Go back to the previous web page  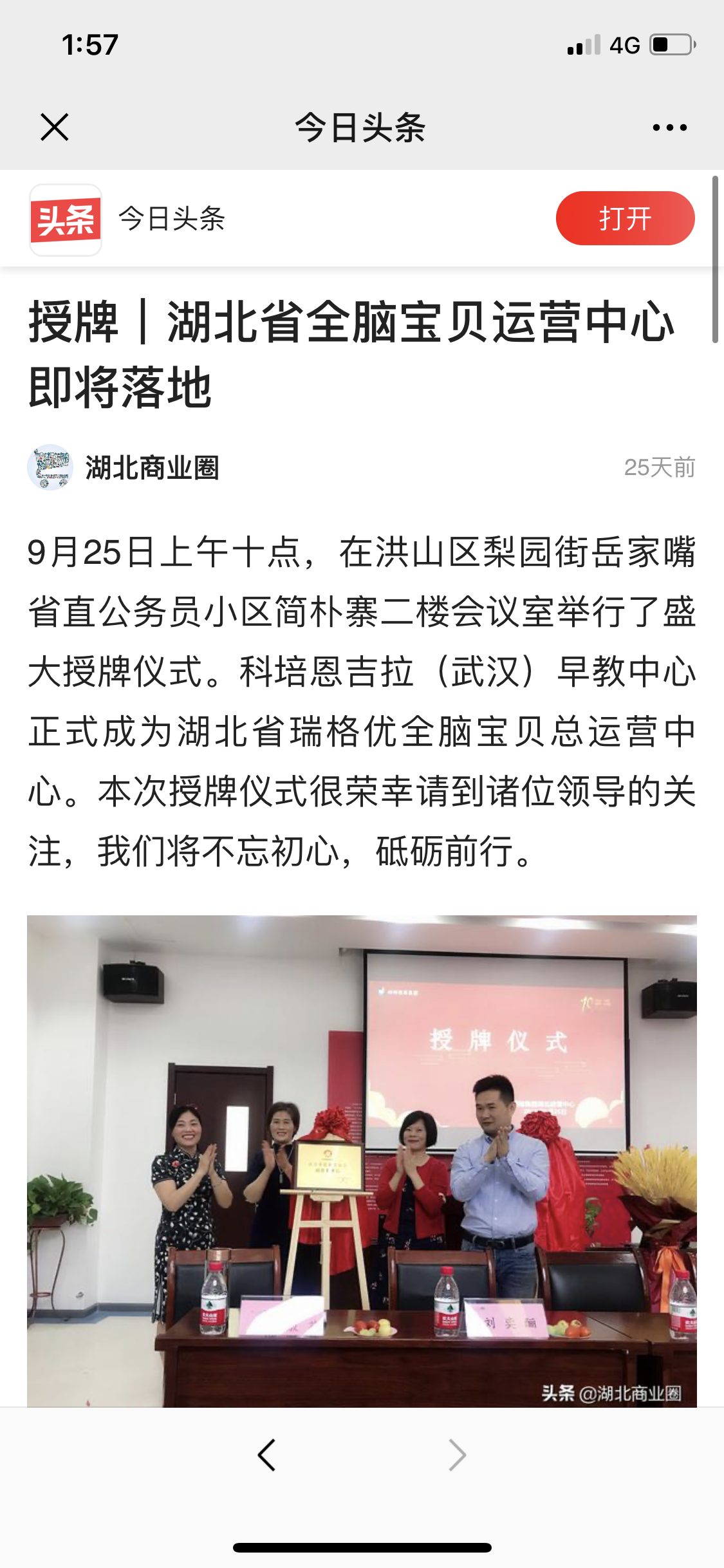(x=266, y=1455)
